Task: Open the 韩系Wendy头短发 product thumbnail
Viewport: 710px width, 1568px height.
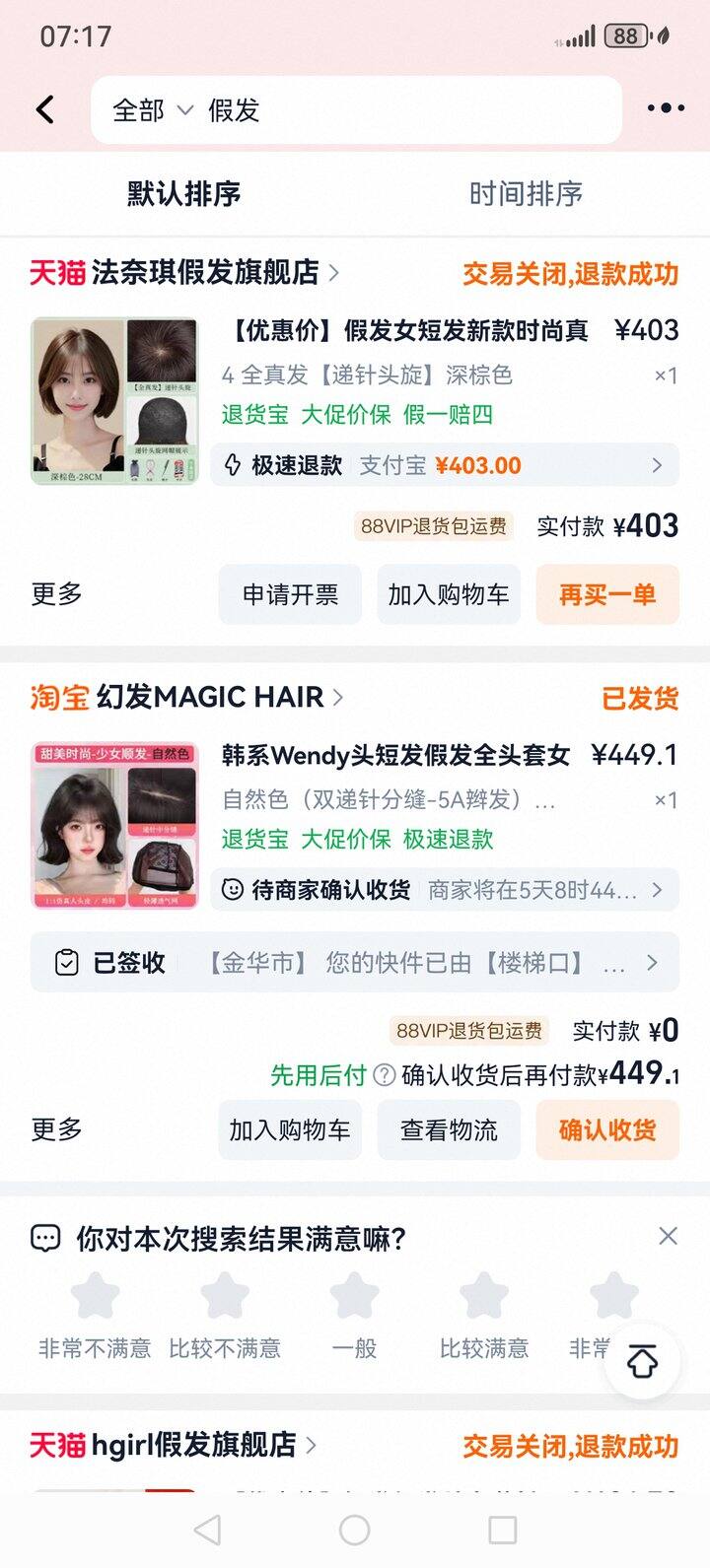Action: click(114, 825)
